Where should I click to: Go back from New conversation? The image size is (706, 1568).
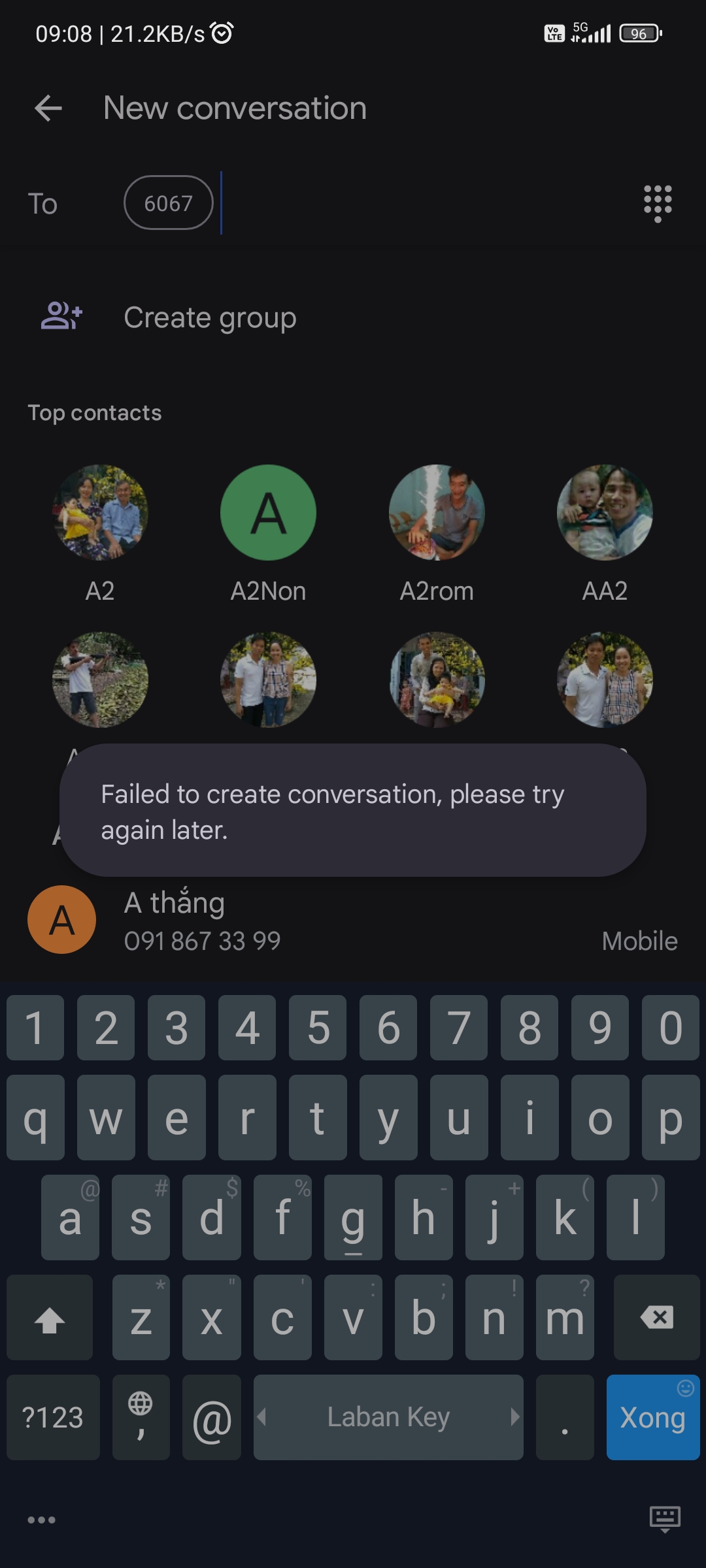click(x=48, y=108)
